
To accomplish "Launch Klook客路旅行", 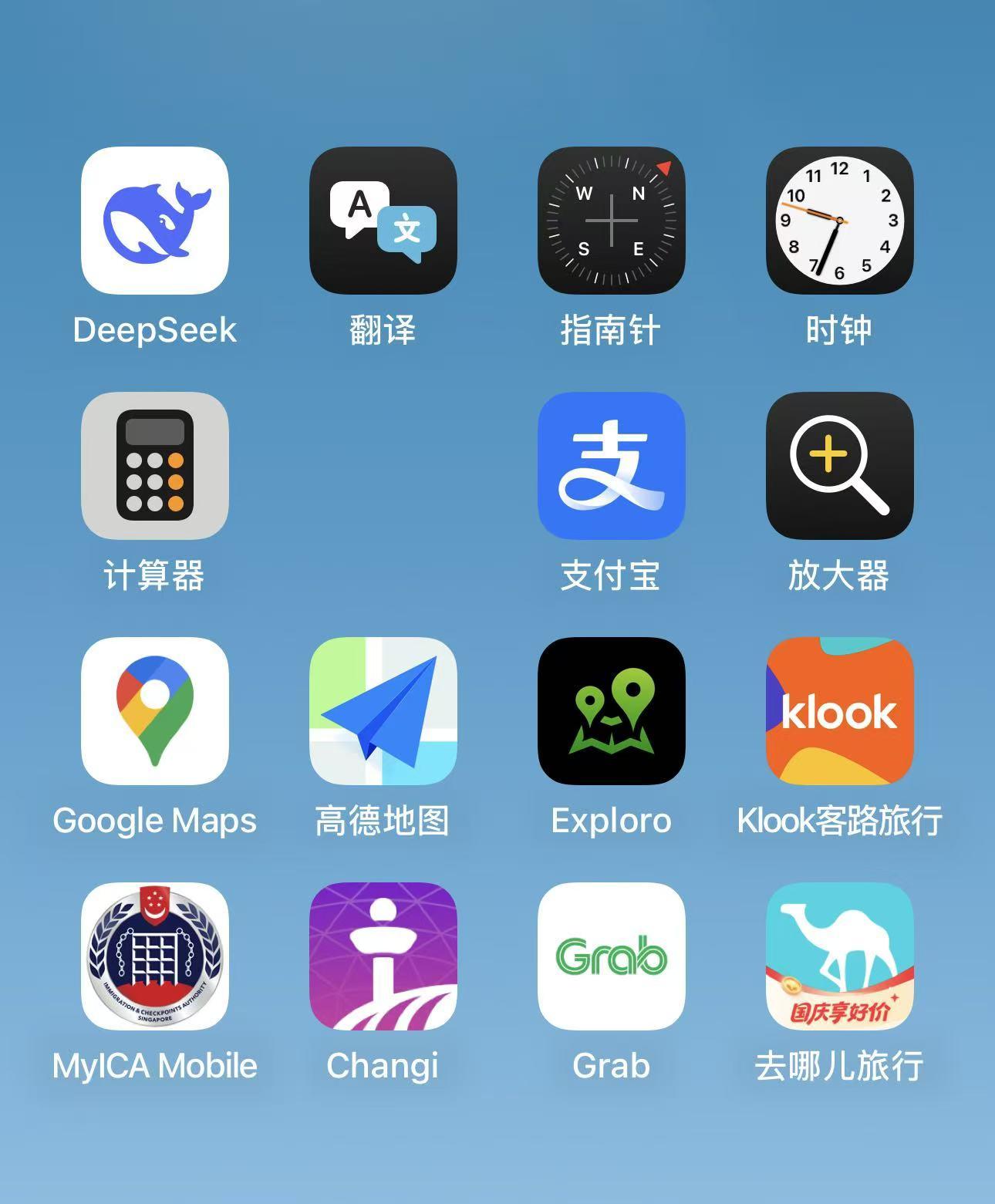I will click(x=839, y=711).
